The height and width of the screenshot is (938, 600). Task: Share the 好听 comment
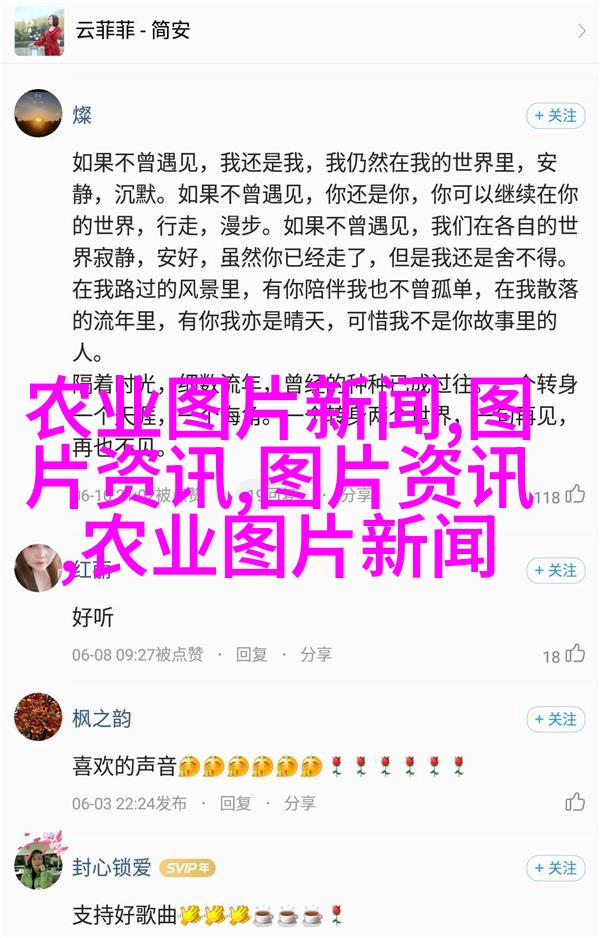(x=315, y=654)
